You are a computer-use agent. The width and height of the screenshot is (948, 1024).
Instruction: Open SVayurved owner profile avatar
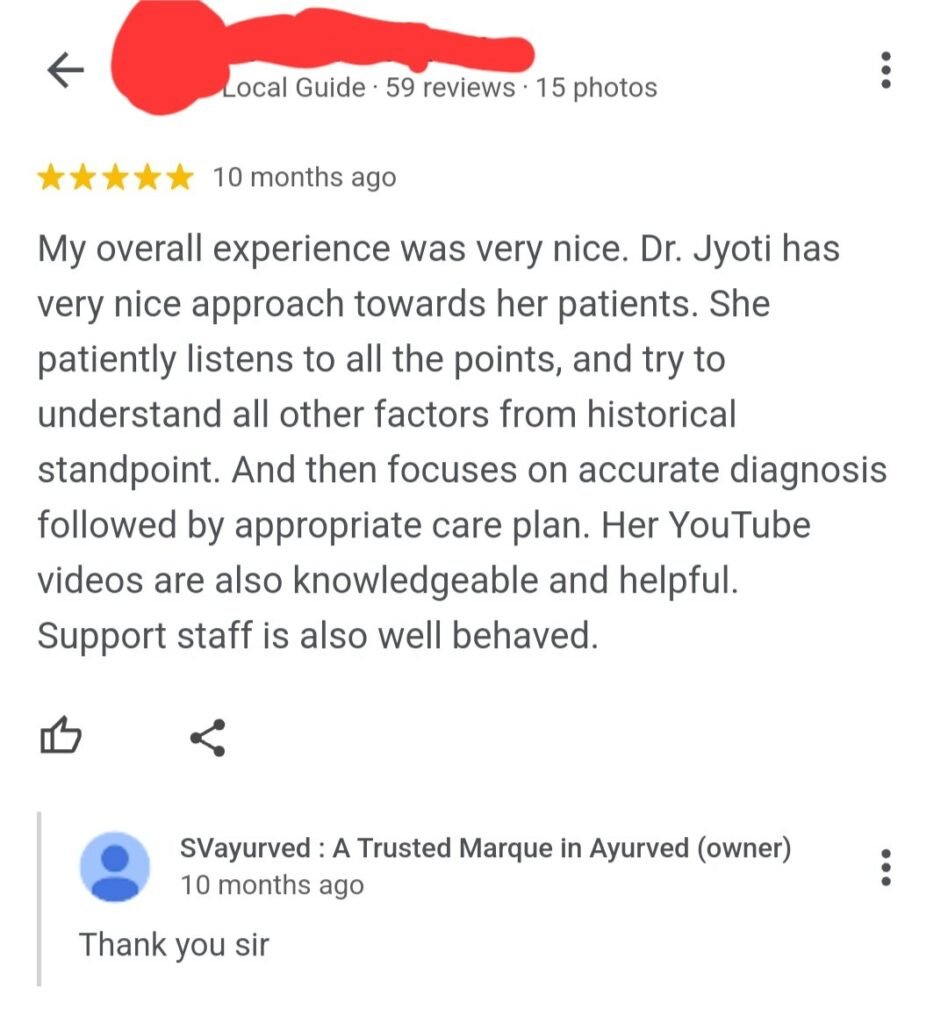point(115,867)
